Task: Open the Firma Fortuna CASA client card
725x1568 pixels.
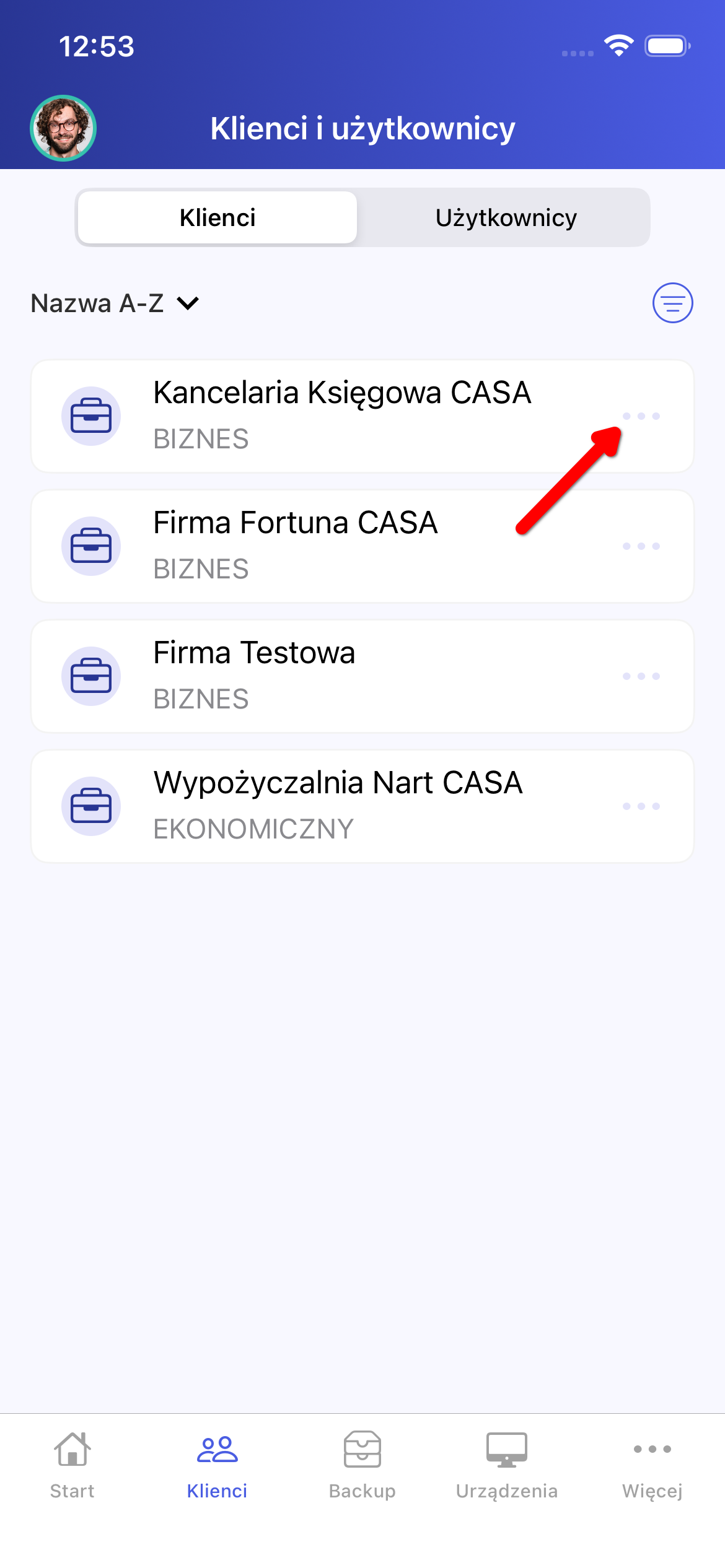Action: [x=296, y=546]
